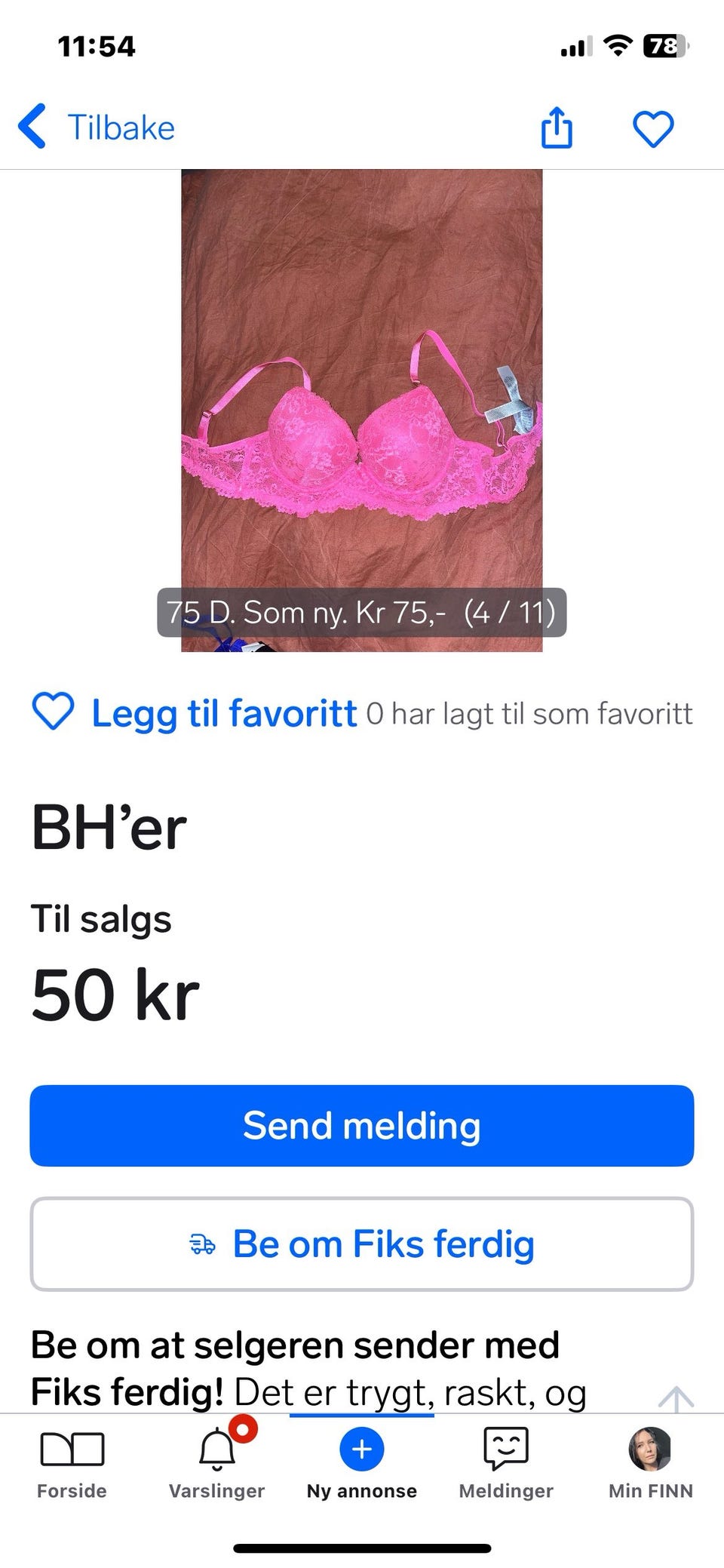This screenshot has width=724, height=1568.
Task: Share the listing via the share icon
Action: [557, 128]
